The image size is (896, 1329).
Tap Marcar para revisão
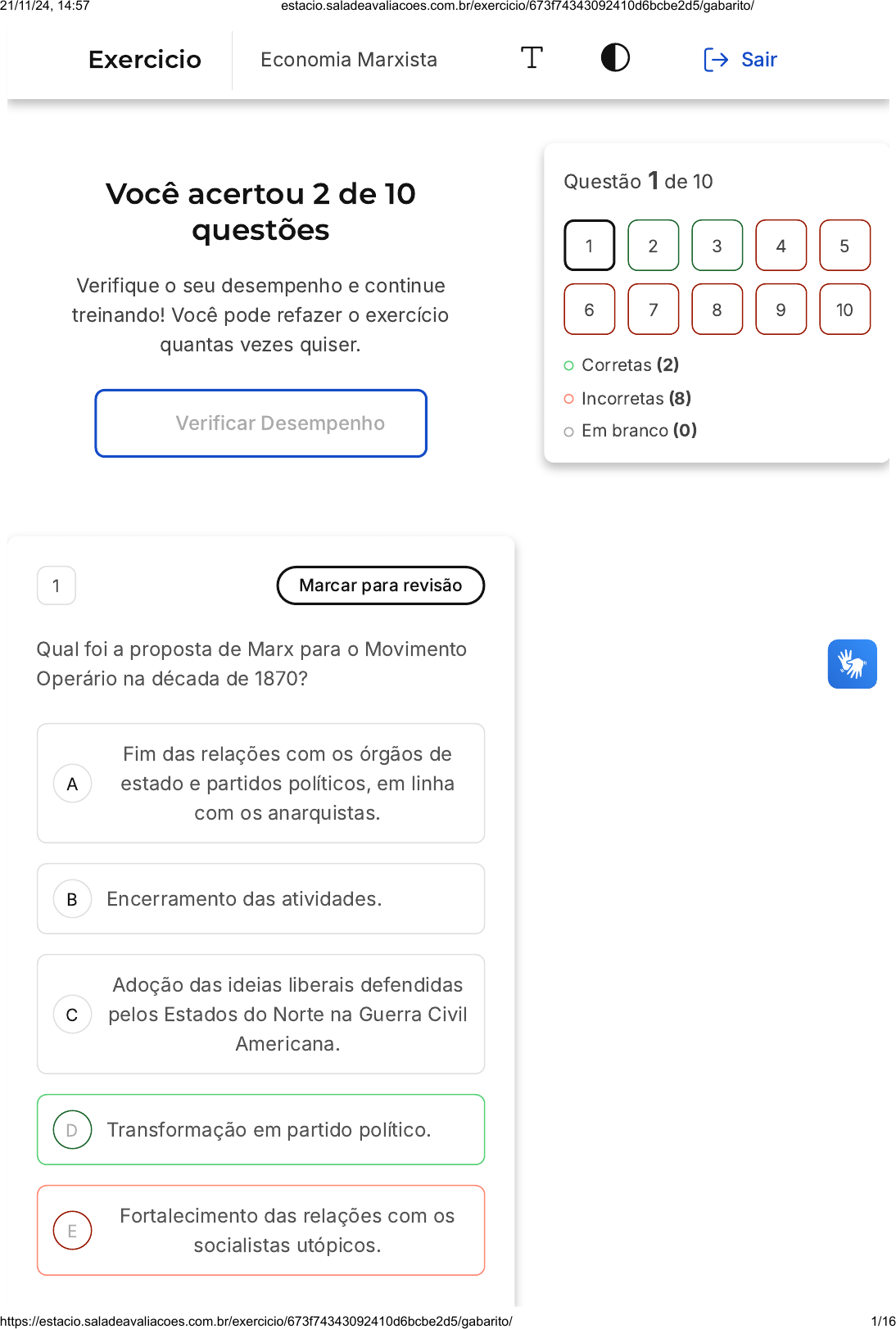(381, 585)
